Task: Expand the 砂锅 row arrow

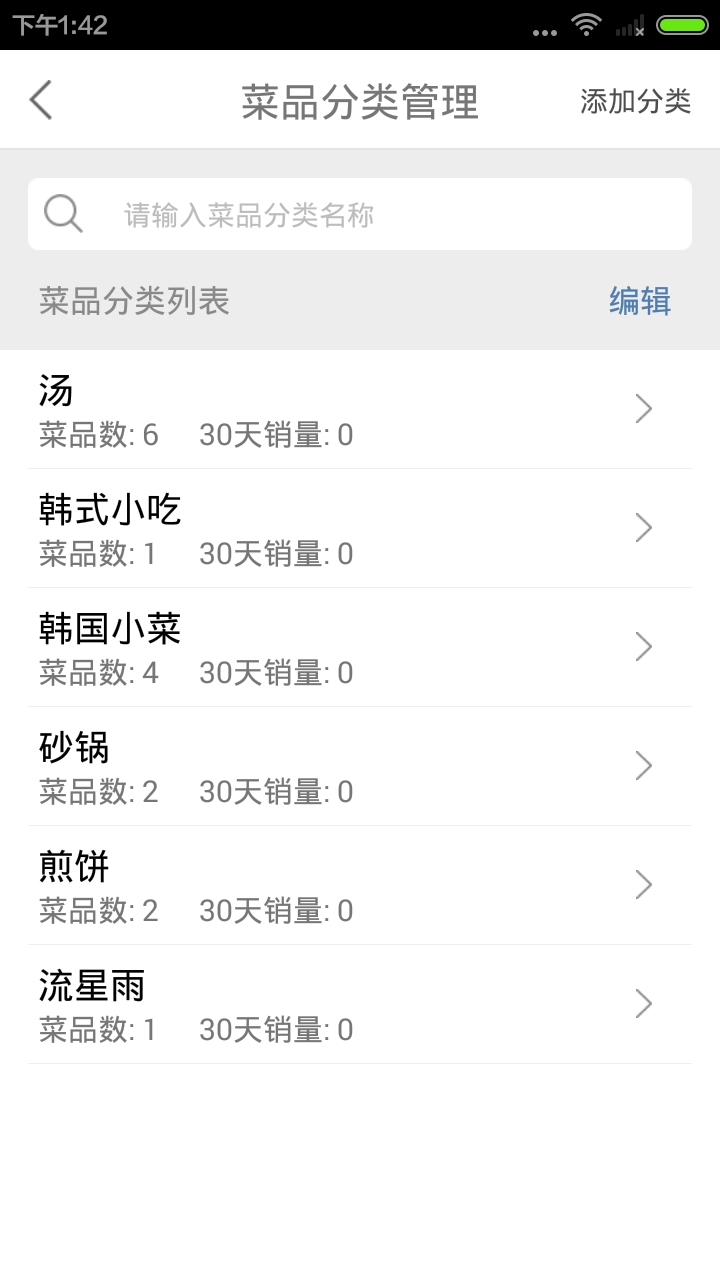Action: [643, 766]
